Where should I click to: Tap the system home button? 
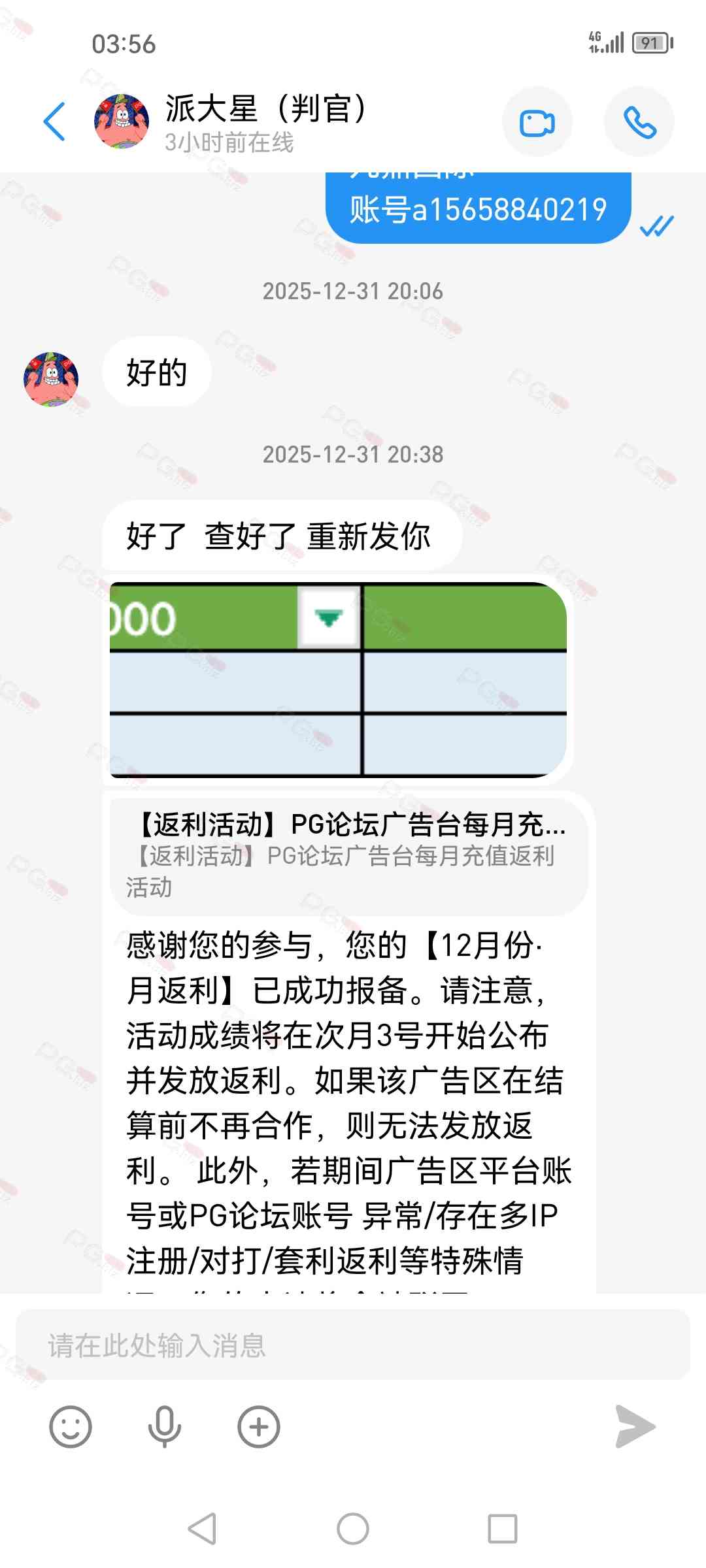(353, 1529)
